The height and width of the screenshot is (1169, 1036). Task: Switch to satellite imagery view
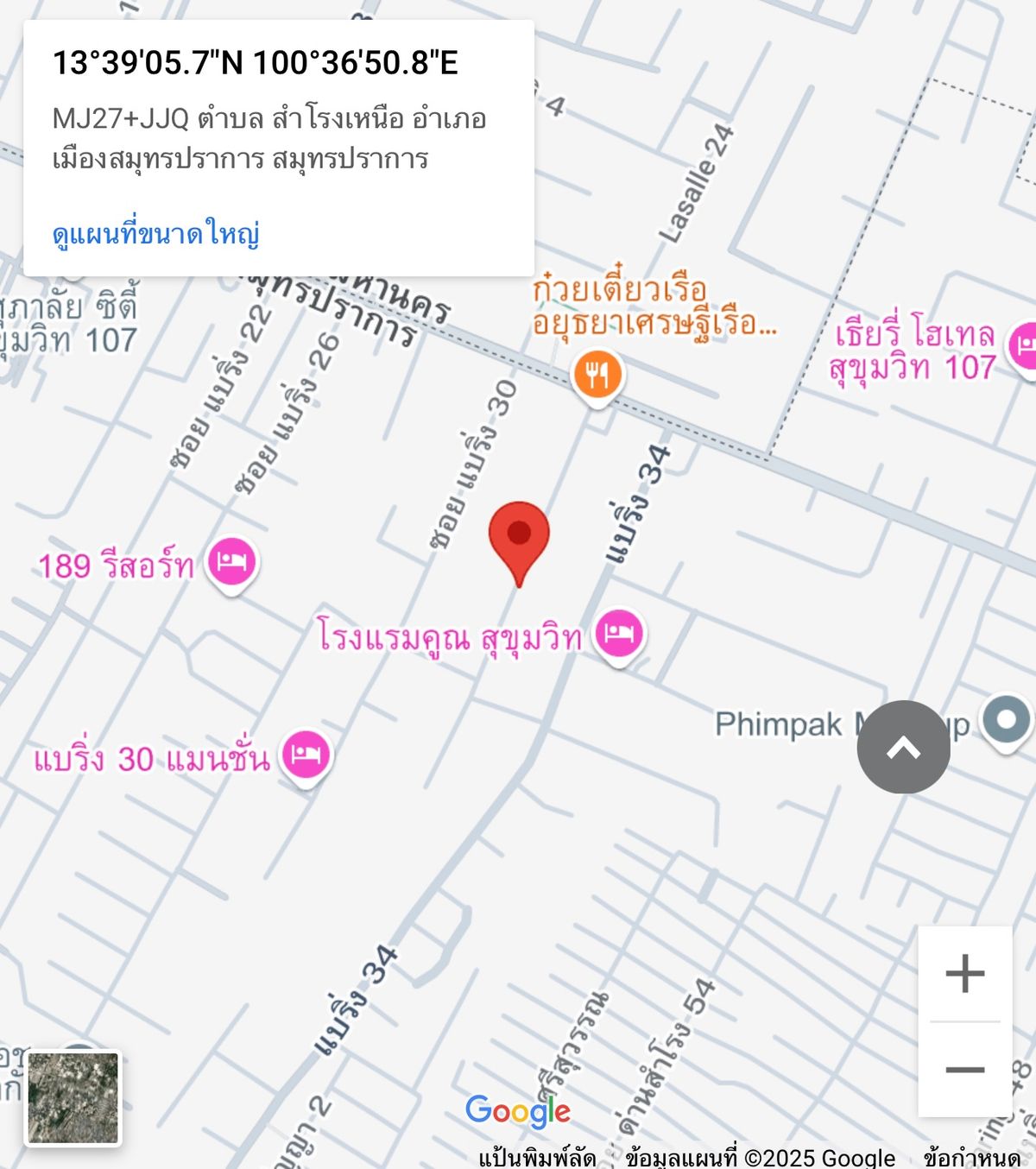(x=73, y=1097)
